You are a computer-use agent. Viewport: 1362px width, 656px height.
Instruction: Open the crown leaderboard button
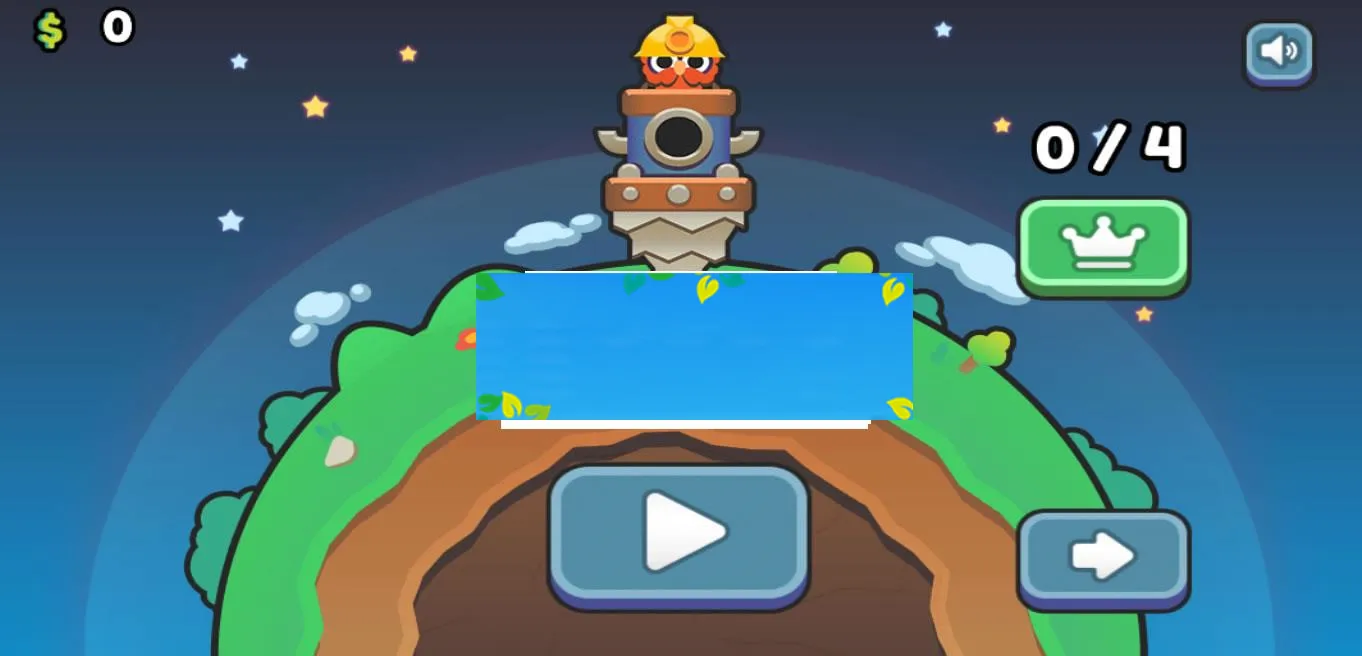click(x=1103, y=245)
